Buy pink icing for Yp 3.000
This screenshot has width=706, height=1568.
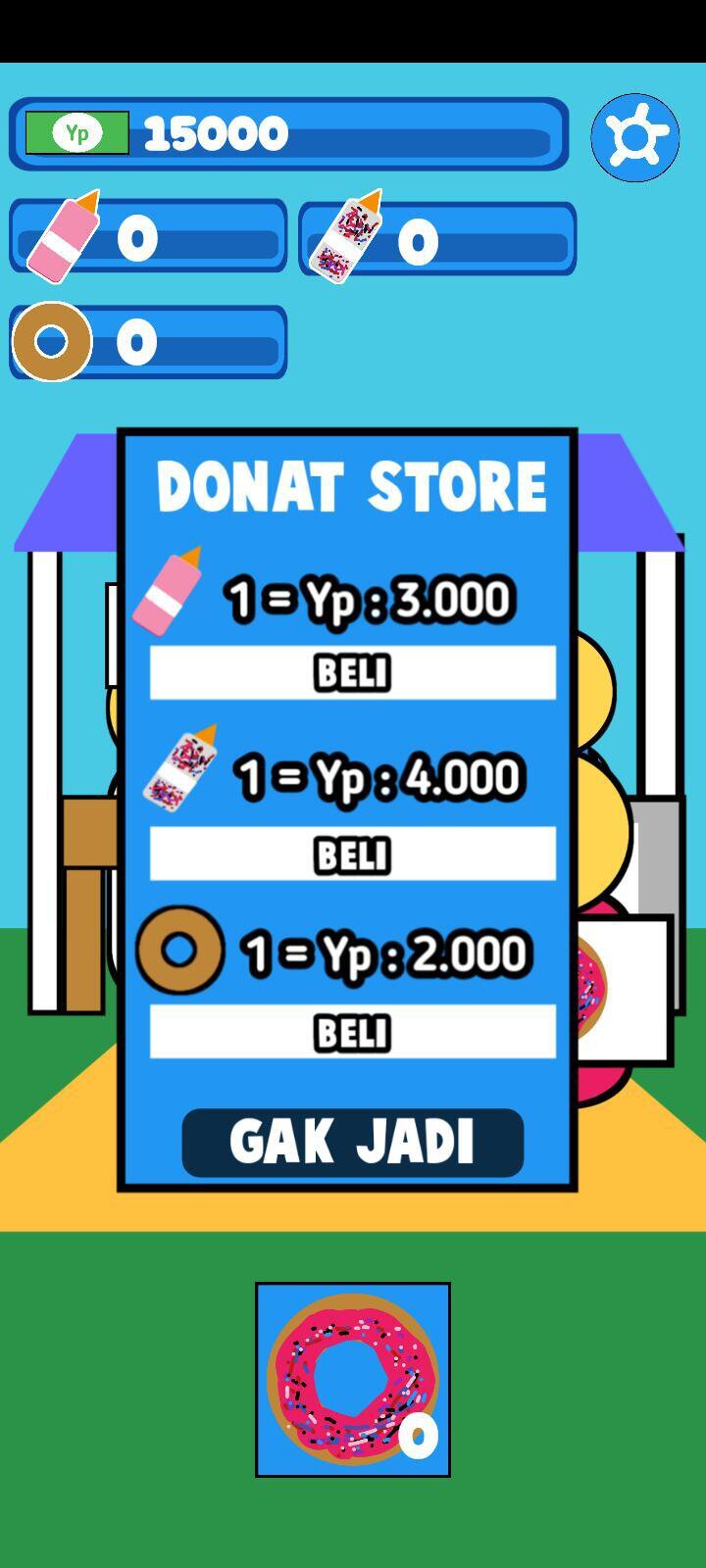point(353,672)
